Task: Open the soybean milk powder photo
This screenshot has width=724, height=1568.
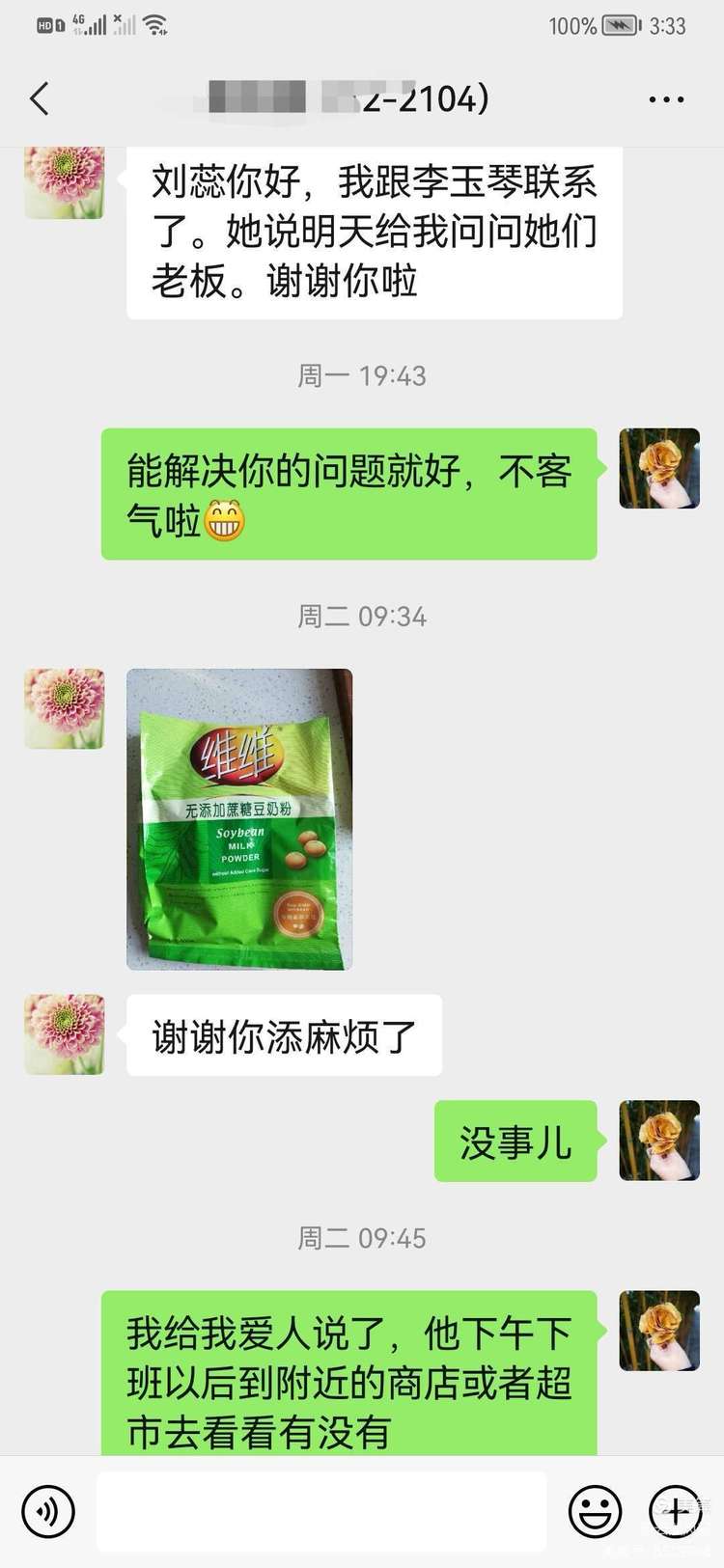Action: [239, 818]
